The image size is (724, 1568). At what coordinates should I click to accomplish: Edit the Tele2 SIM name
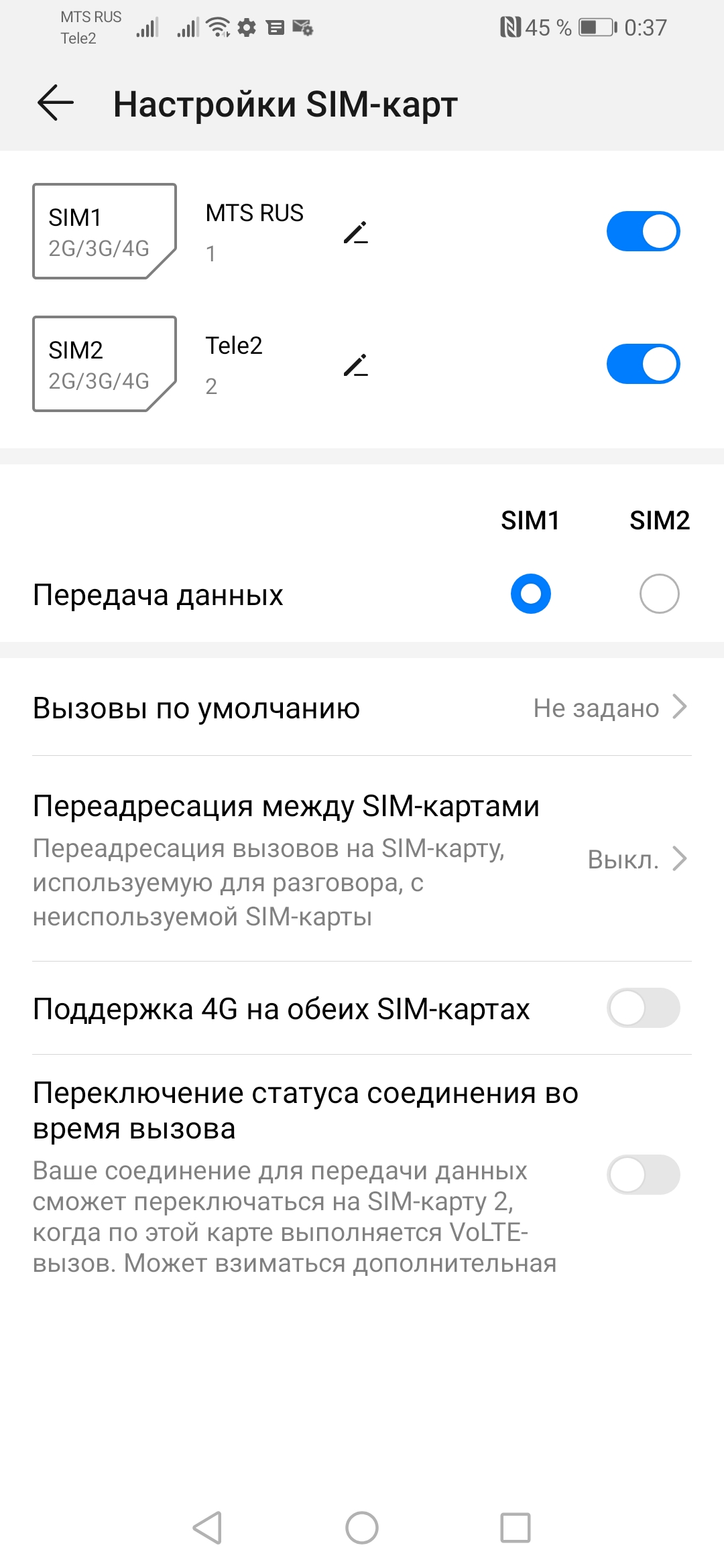(x=355, y=365)
